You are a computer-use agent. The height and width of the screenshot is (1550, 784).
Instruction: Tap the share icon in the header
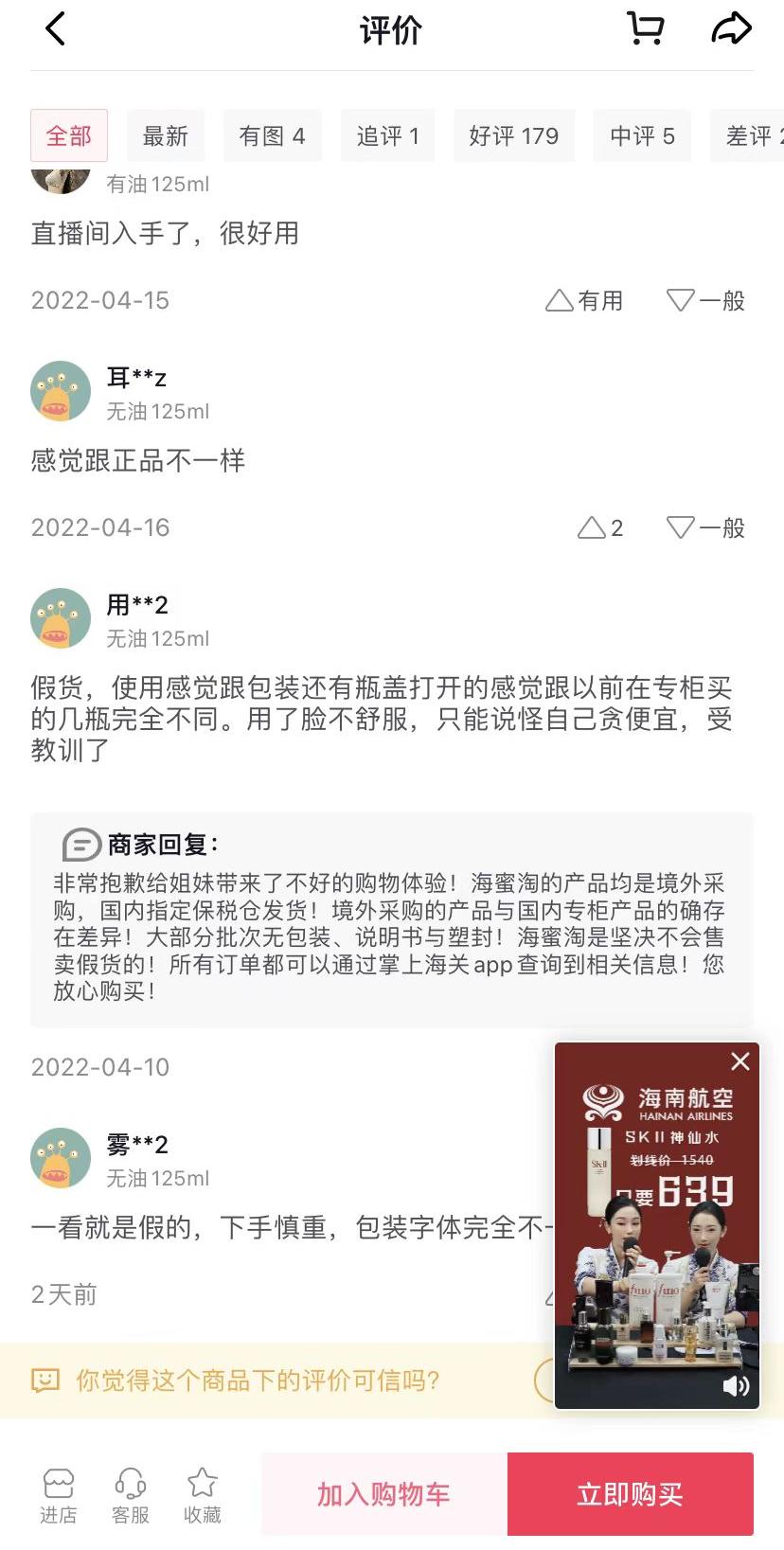729,28
